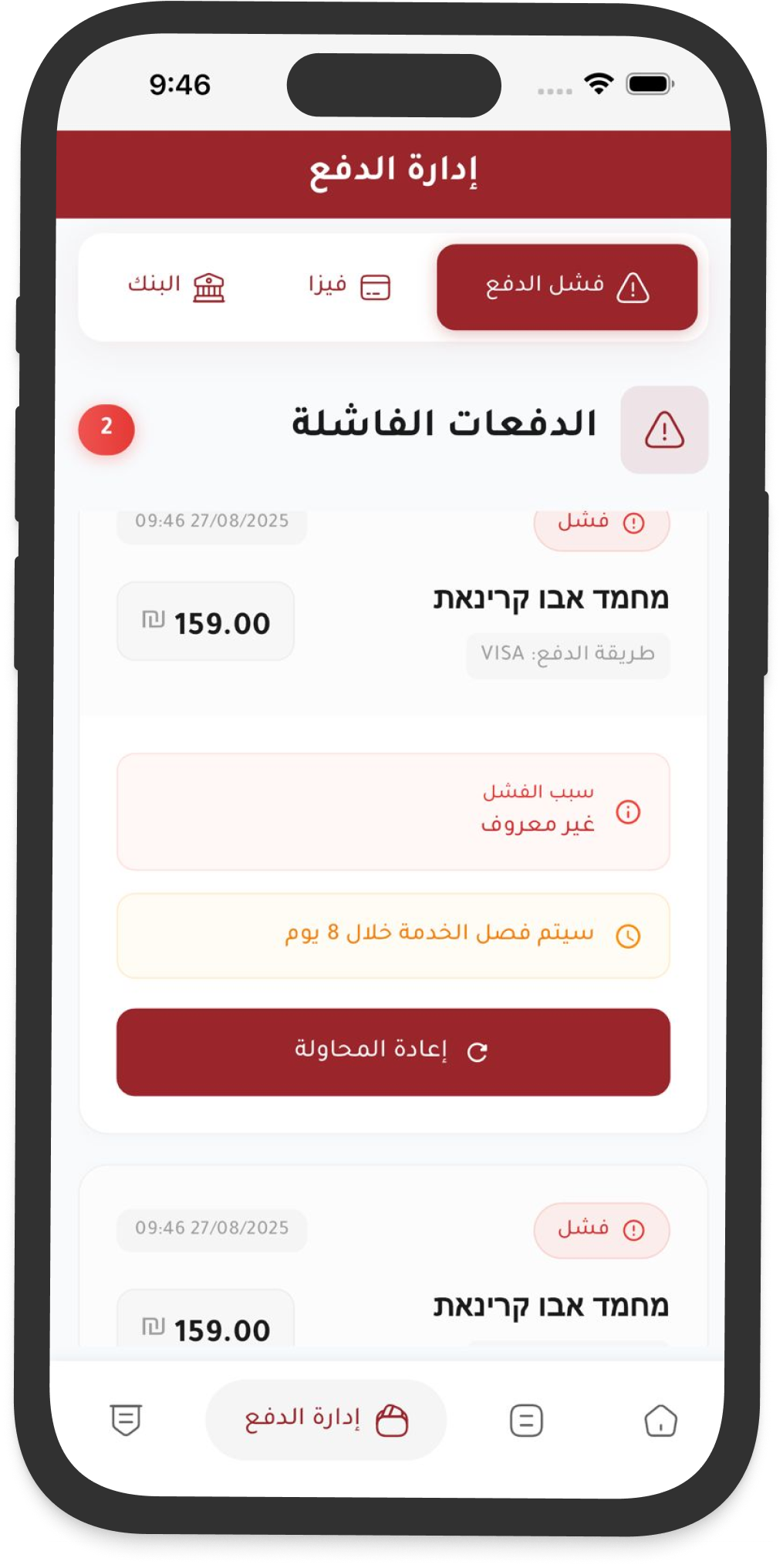Select إدارة الدفع in bottom navigation
The width and height of the screenshot is (783, 1568).
pos(326,1420)
